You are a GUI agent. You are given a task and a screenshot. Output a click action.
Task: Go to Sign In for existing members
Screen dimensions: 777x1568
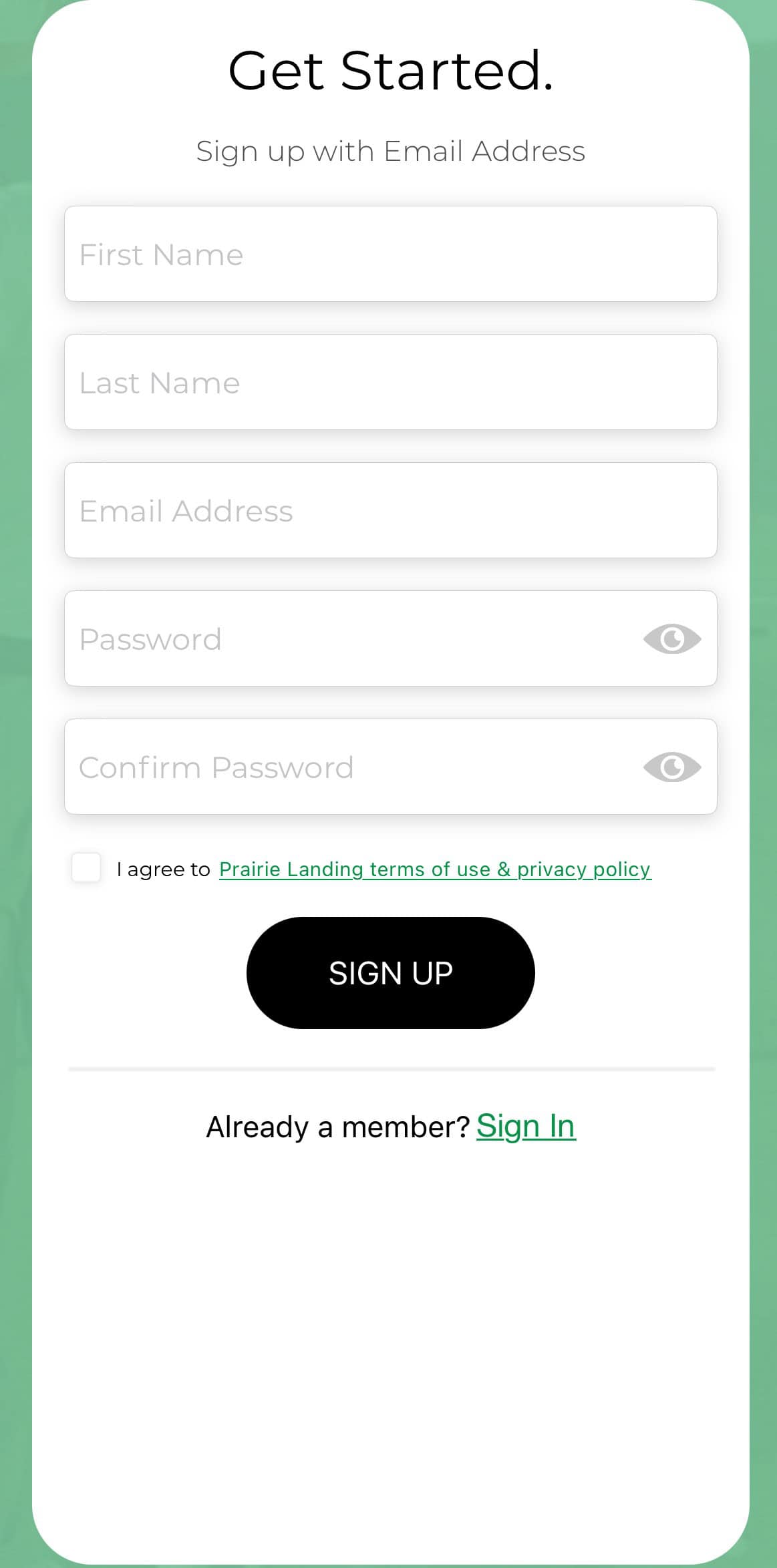pyautogui.click(x=526, y=1125)
